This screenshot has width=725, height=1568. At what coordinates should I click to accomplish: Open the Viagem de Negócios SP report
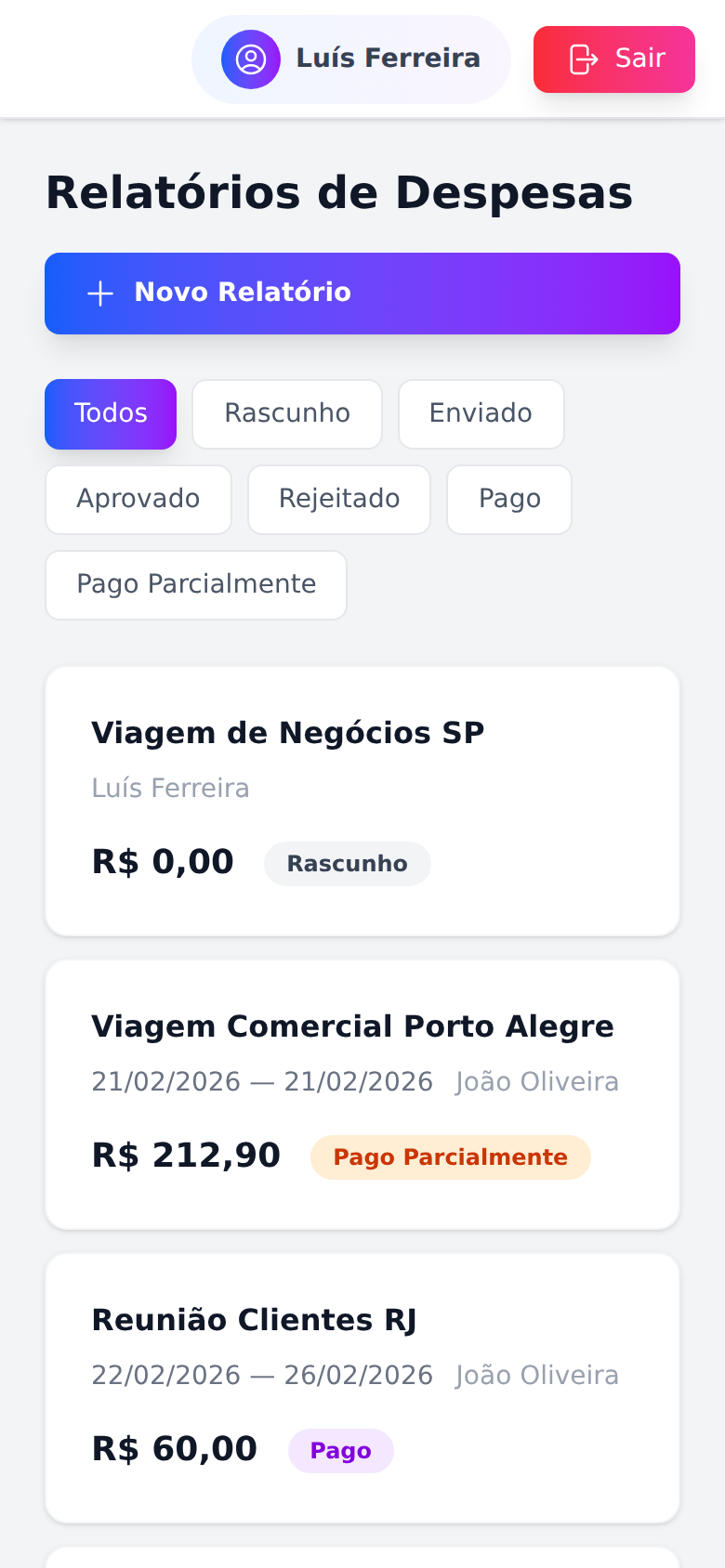tap(362, 799)
